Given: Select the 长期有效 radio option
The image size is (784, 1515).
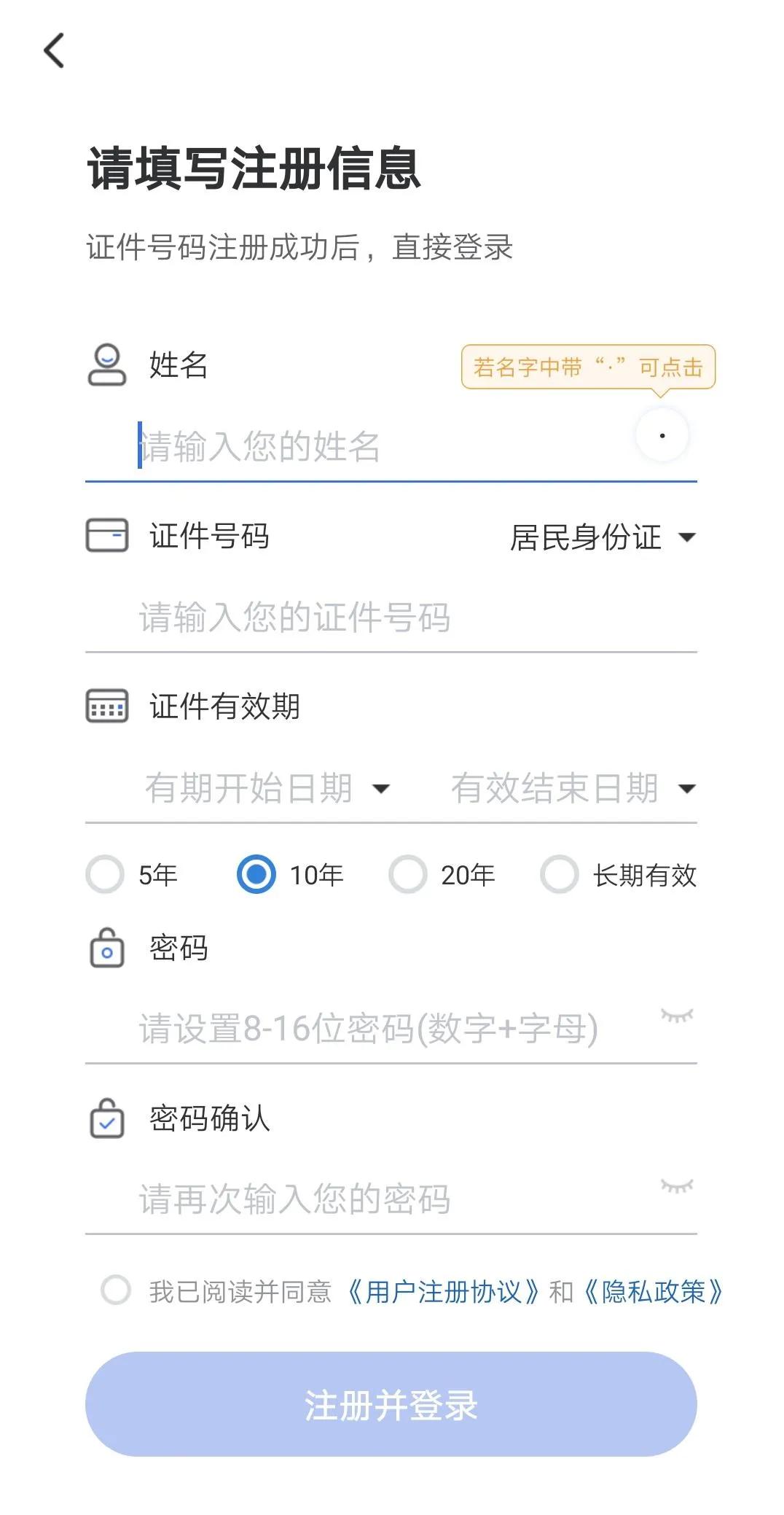Looking at the screenshot, I should coord(560,875).
